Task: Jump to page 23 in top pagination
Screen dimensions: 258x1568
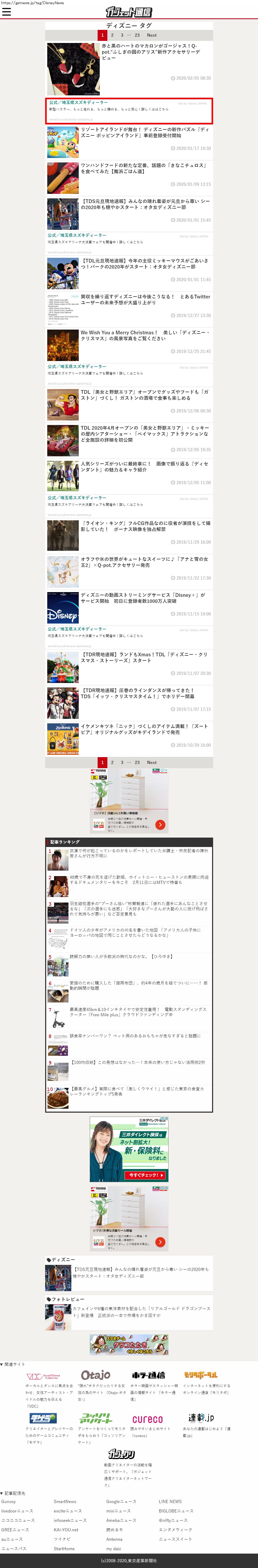Action: [x=137, y=35]
